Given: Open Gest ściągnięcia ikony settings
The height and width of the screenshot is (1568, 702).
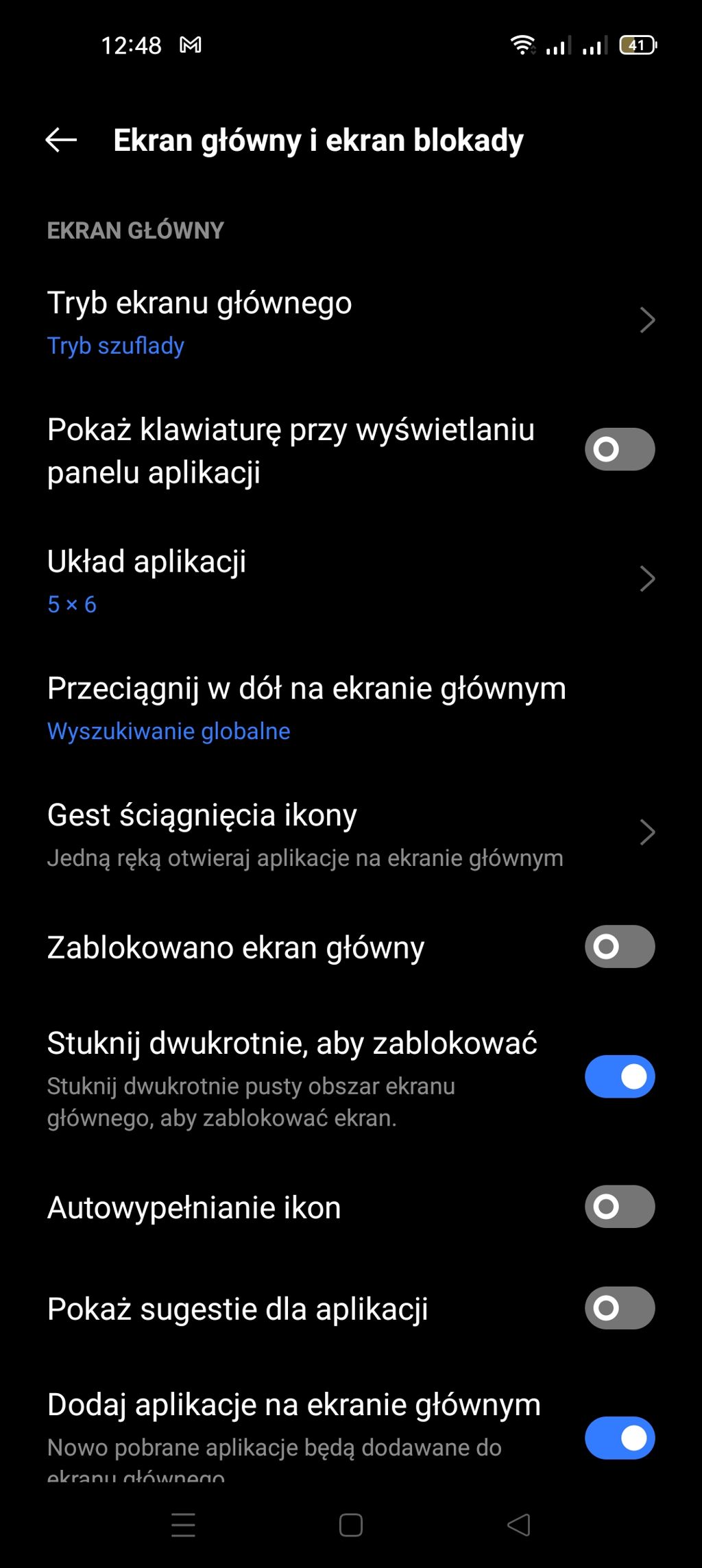Looking at the screenshot, I should coord(350,834).
